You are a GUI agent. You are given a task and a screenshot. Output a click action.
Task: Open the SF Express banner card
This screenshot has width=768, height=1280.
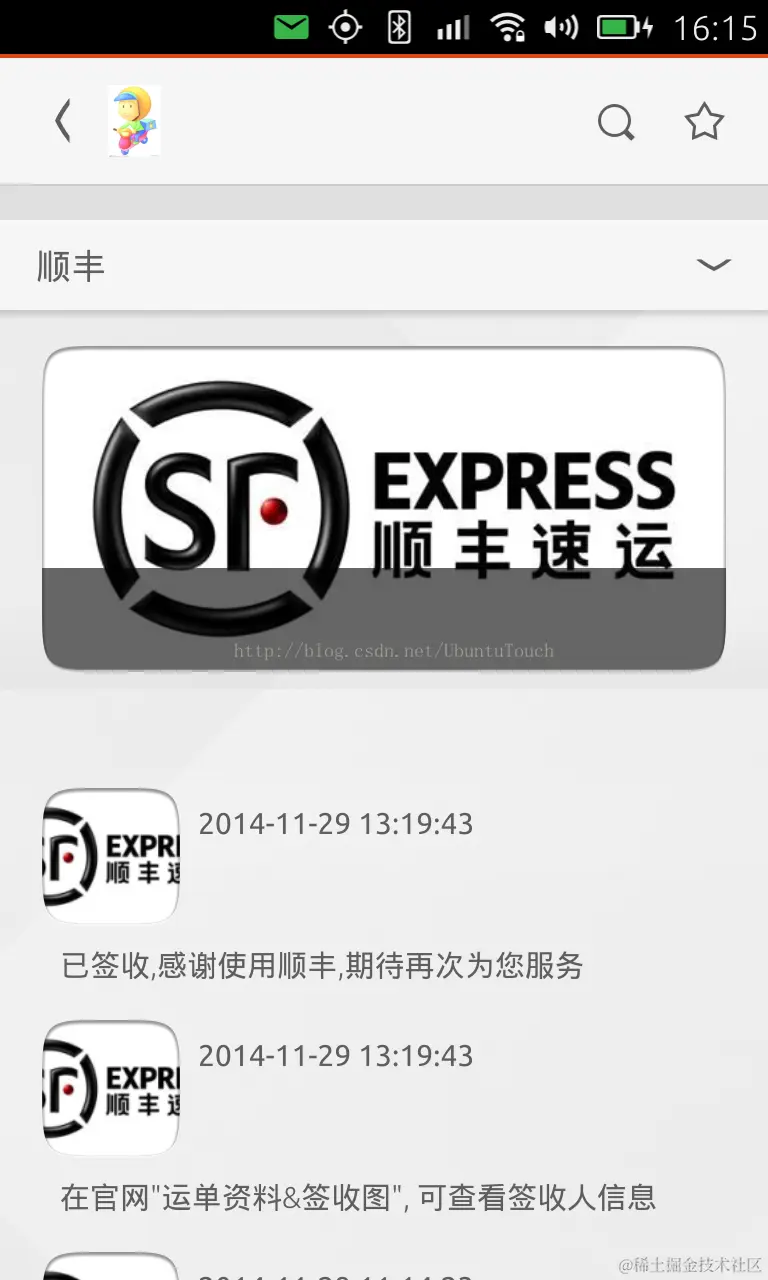384,508
